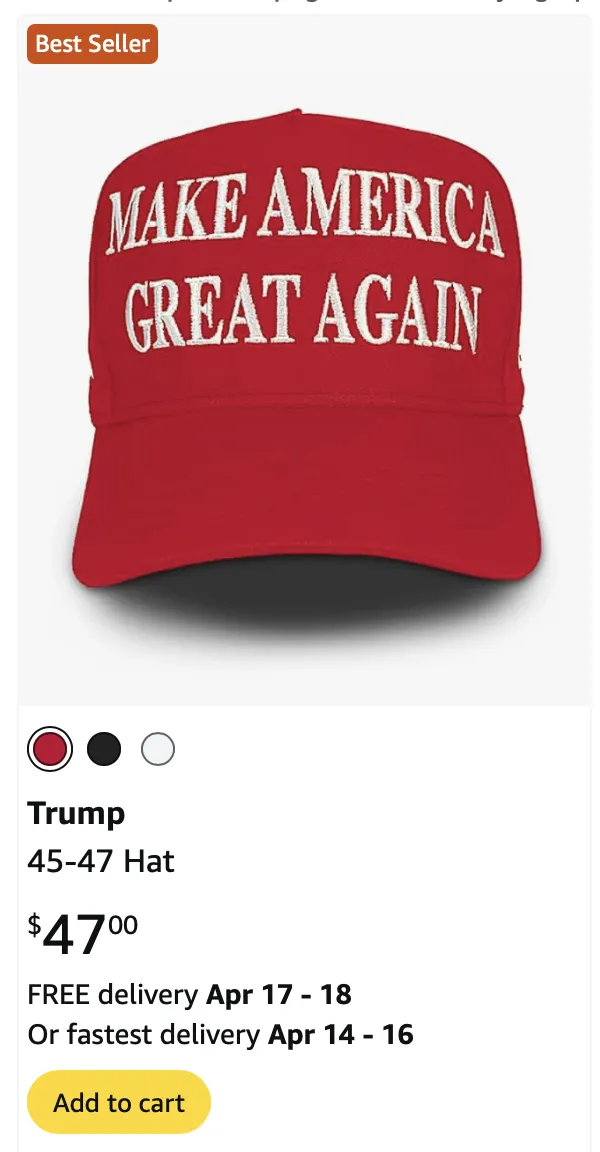Select the red color swatch
Screen dimensions: 600x1152
pos(50,748)
